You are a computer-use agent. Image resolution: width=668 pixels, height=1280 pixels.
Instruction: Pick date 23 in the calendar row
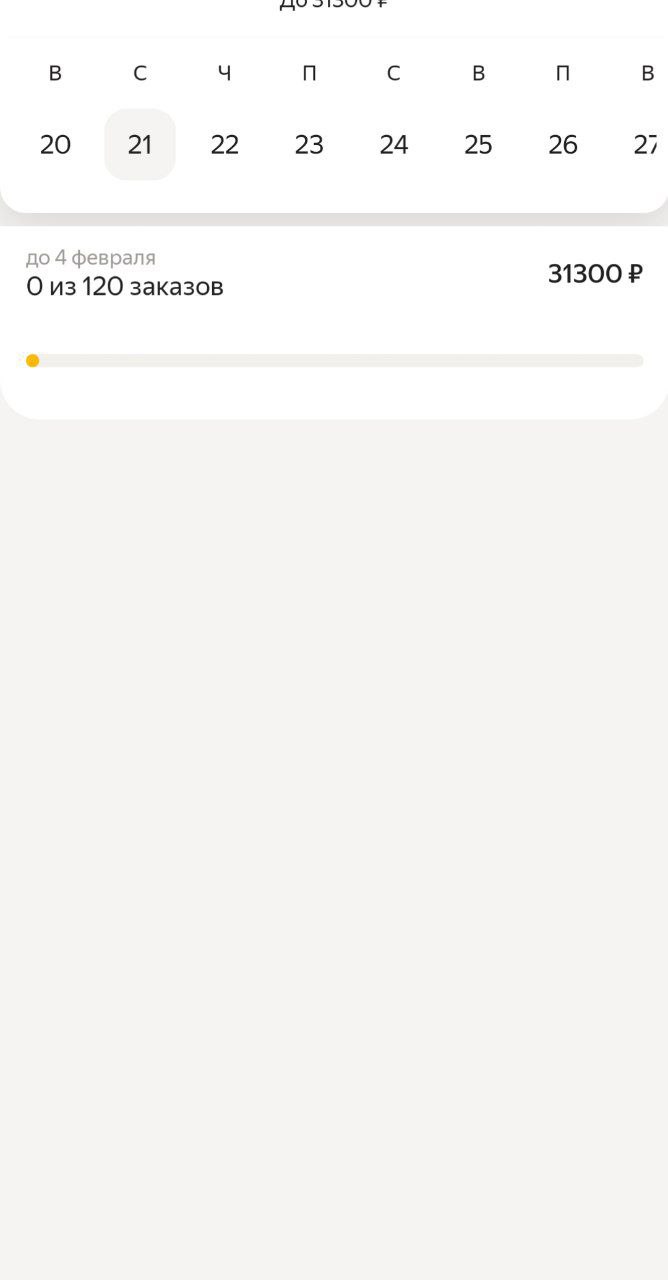[x=309, y=145]
